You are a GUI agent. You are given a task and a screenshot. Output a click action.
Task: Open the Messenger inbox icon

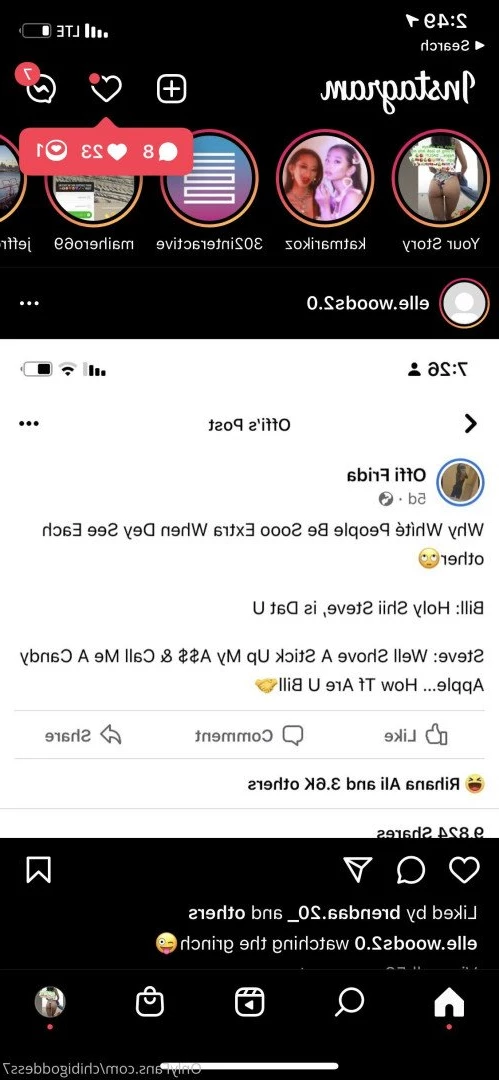tap(41, 88)
